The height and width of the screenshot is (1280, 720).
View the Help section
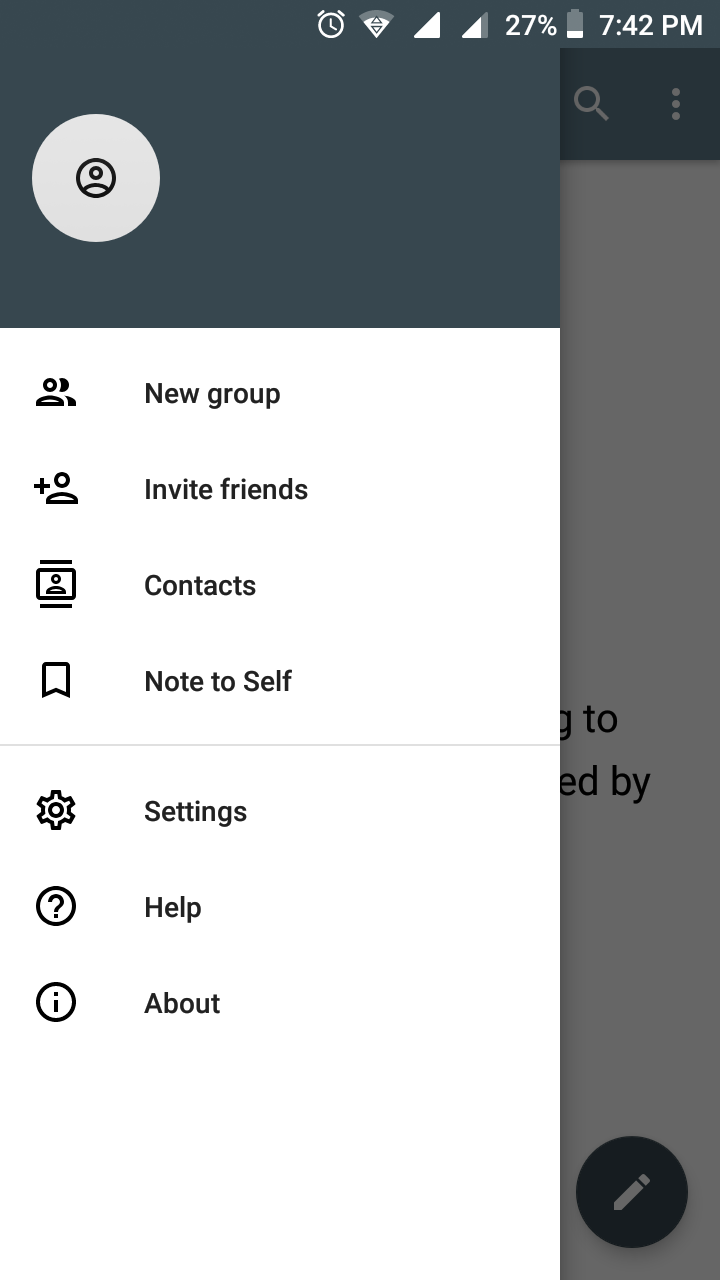(172, 907)
